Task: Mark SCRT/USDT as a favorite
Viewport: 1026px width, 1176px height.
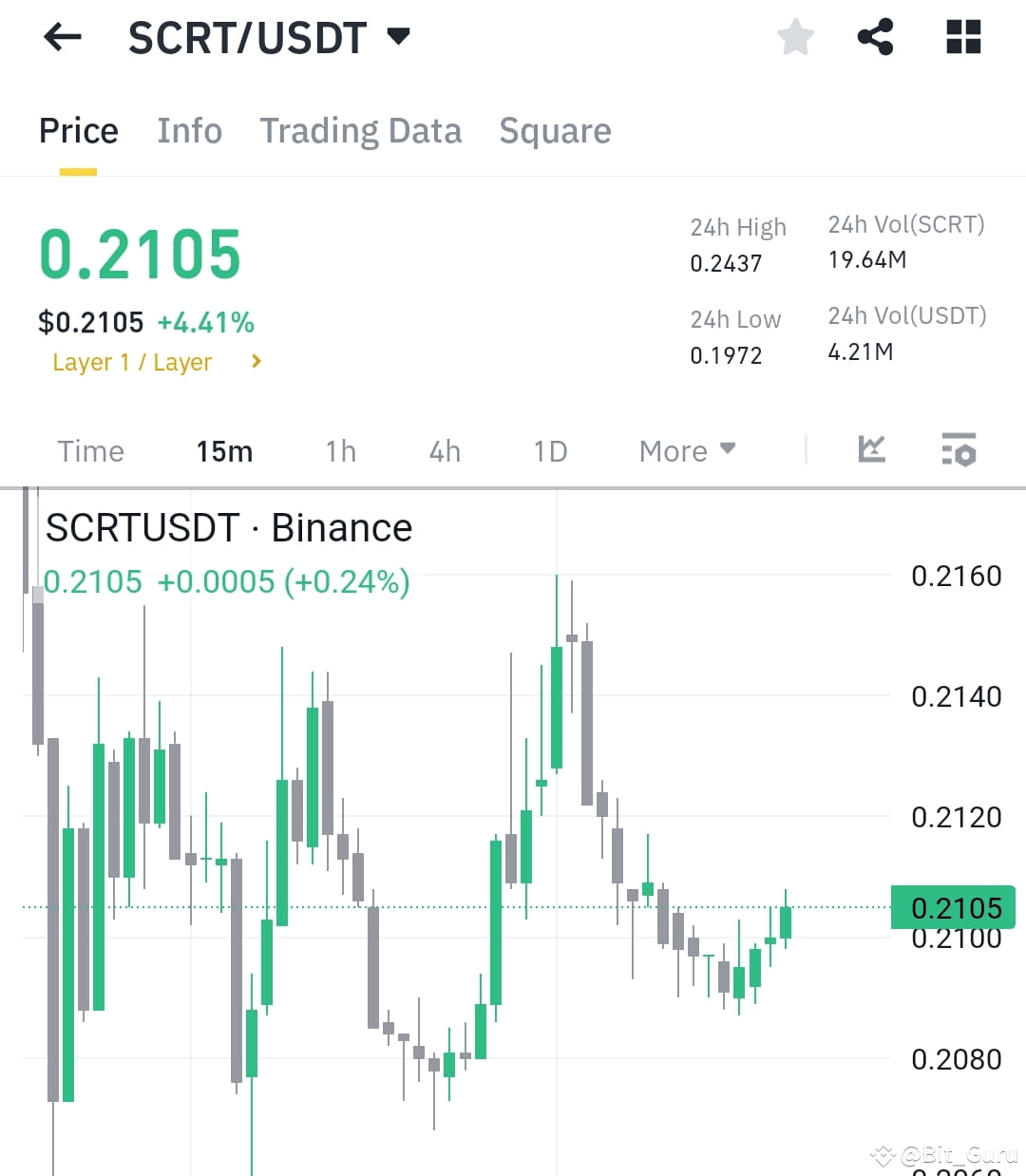Action: pyautogui.click(x=795, y=36)
